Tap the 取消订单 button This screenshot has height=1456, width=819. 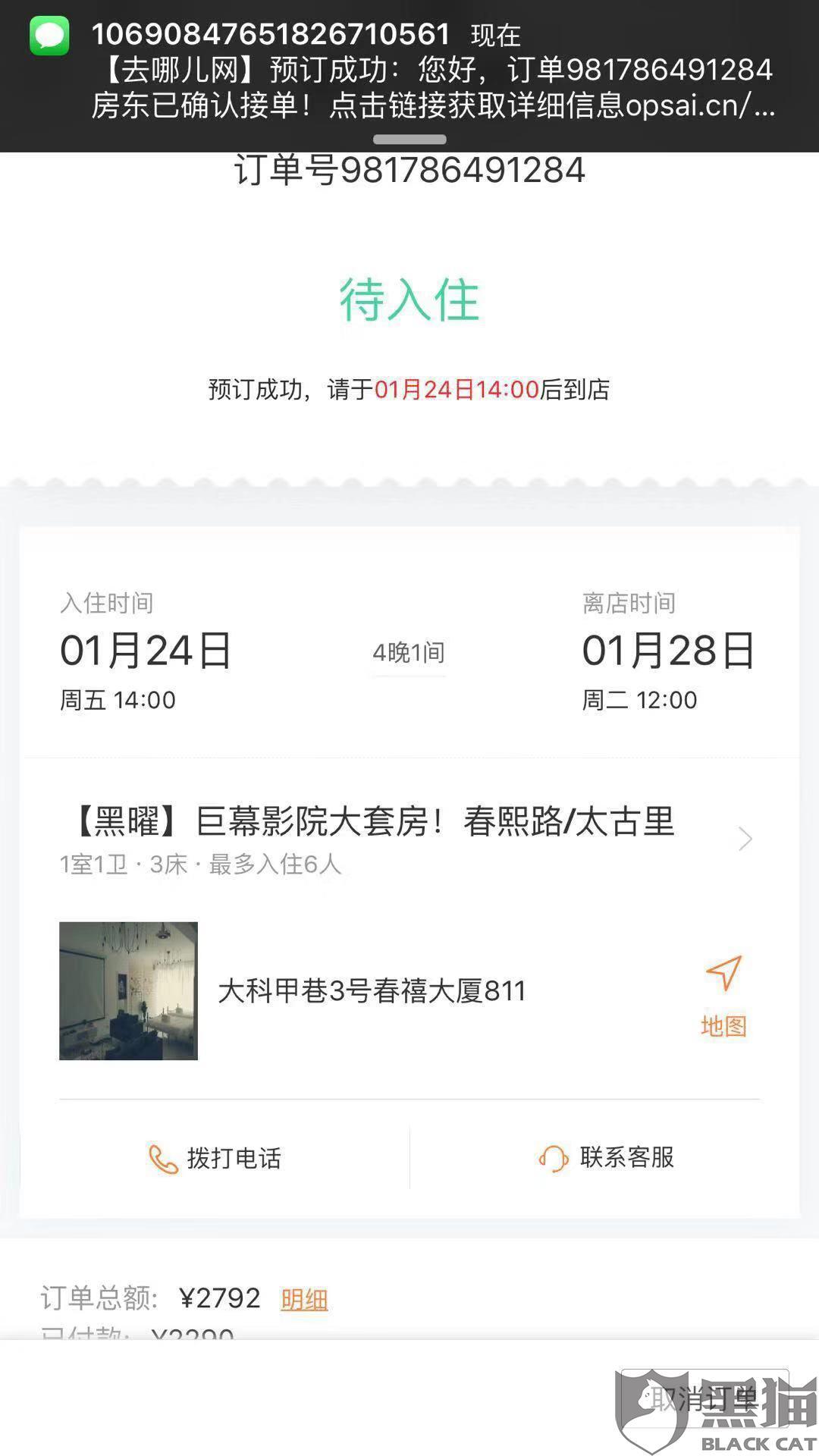pyautogui.click(x=702, y=1399)
